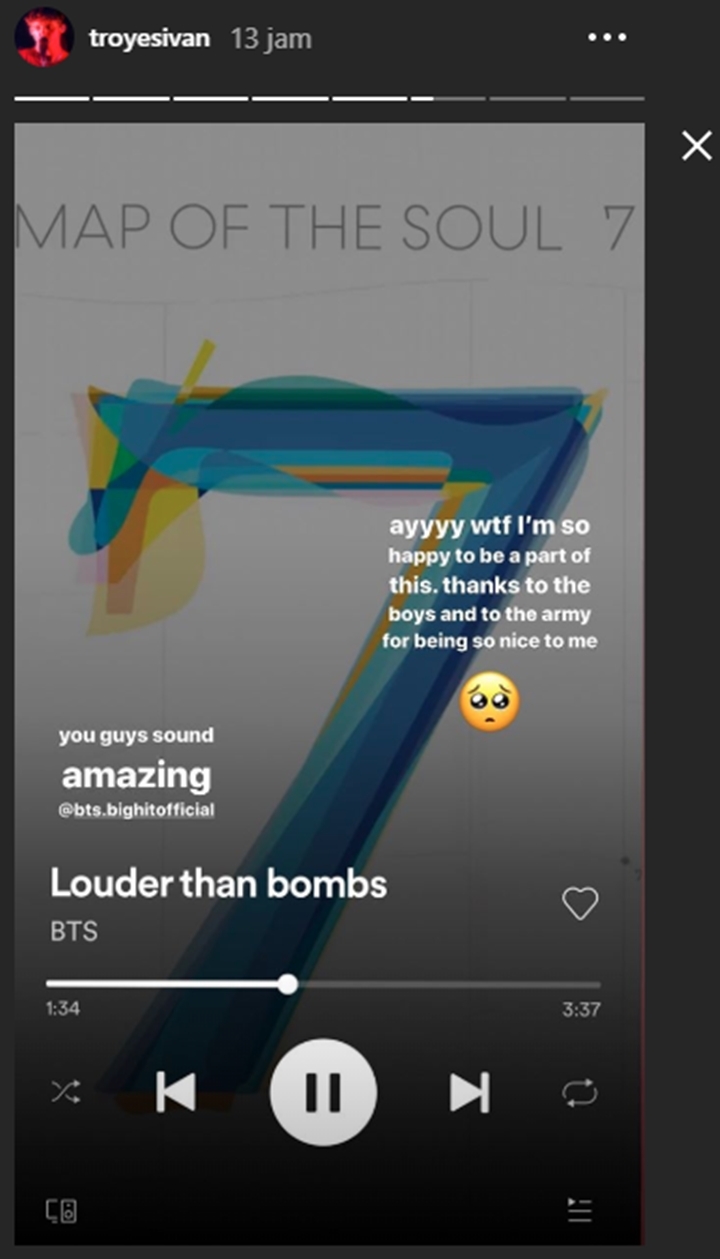
Task: Tap troyesivan's profile picture
Action: (x=43, y=38)
